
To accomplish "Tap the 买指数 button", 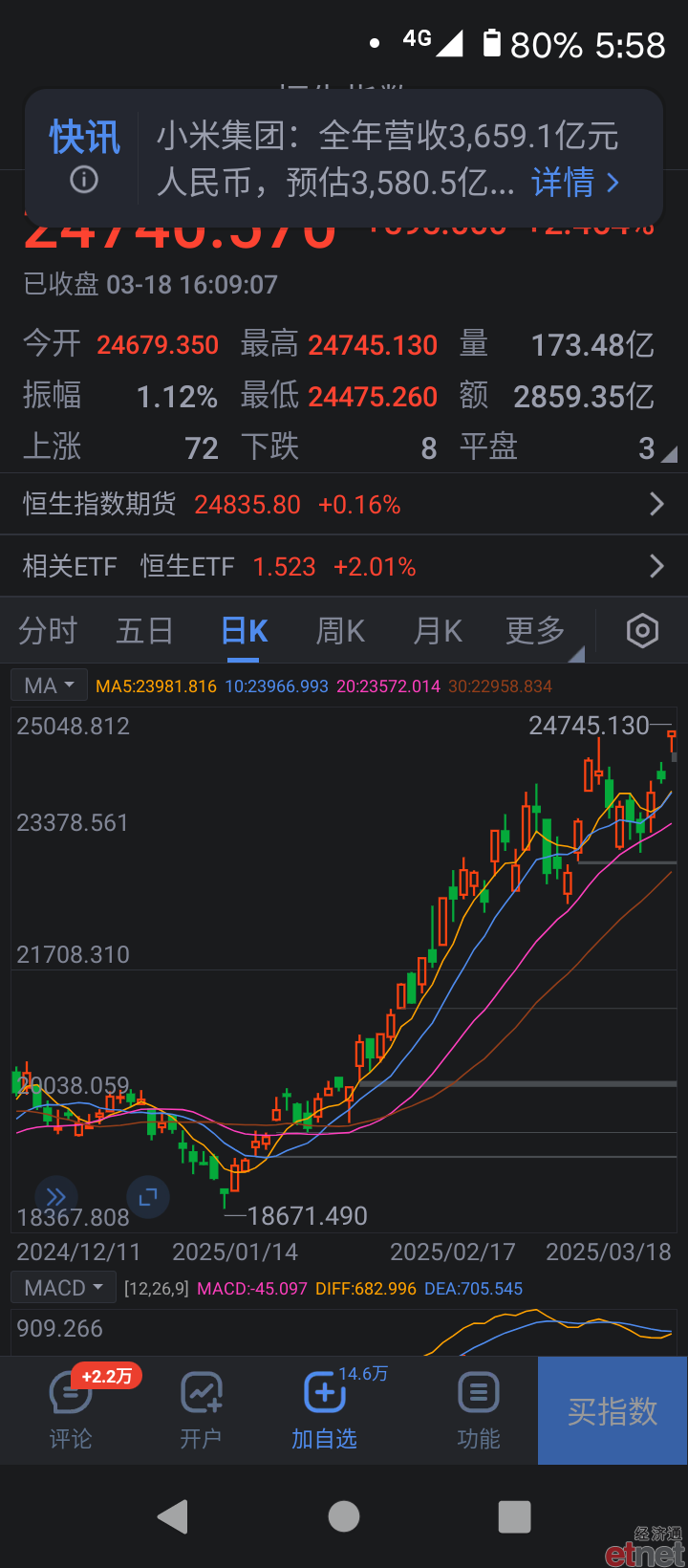I will coord(613,1410).
